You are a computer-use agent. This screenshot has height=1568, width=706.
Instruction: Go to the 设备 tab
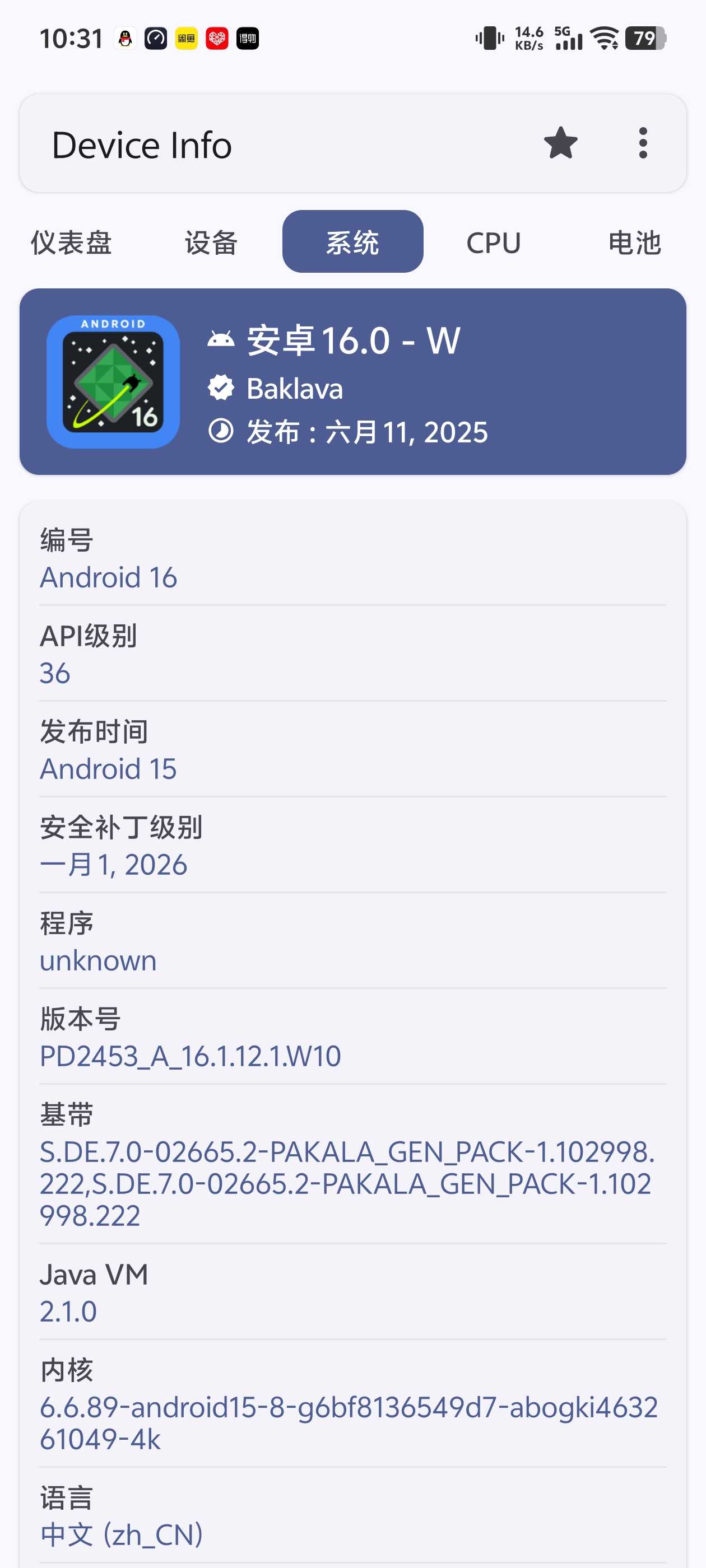point(211,242)
